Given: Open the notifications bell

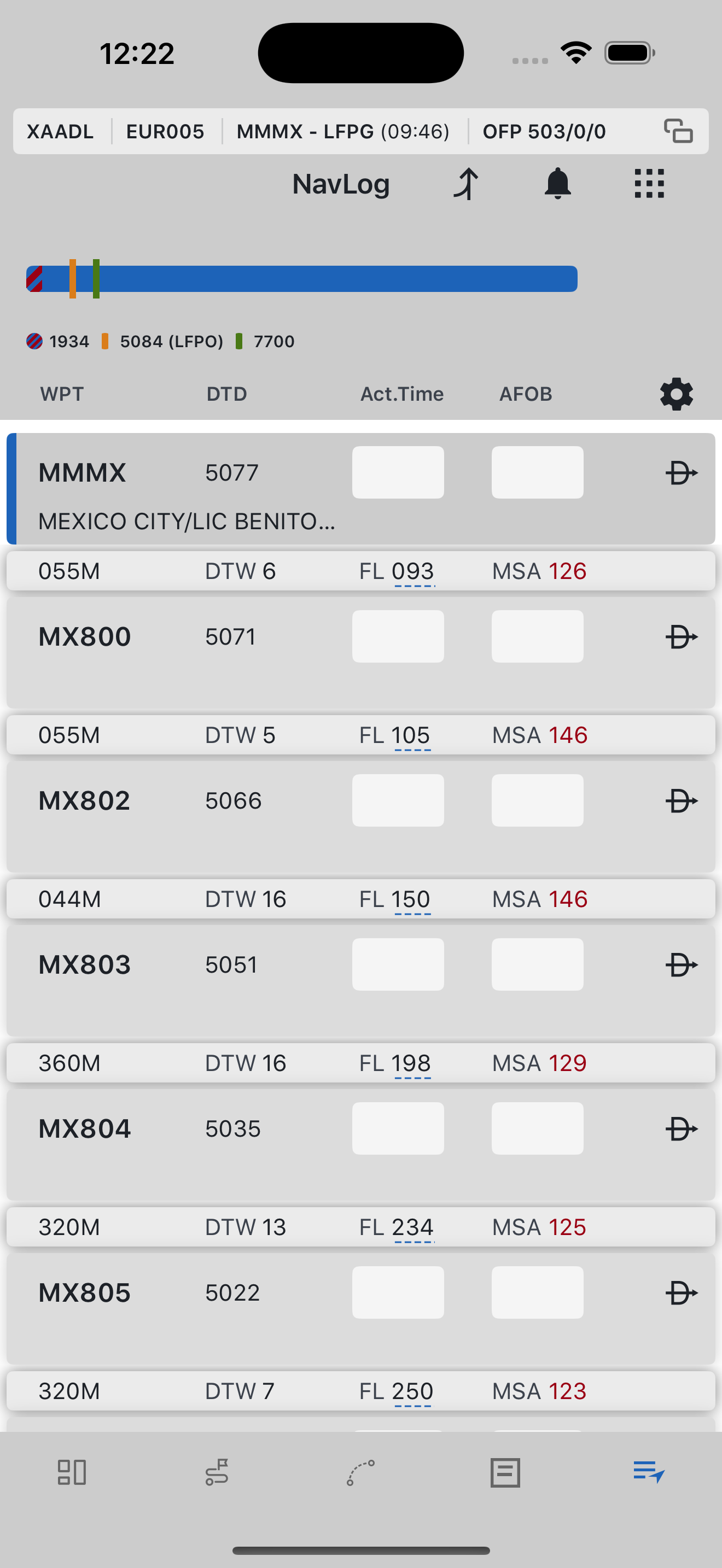Looking at the screenshot, I should [x=557, y=184].
